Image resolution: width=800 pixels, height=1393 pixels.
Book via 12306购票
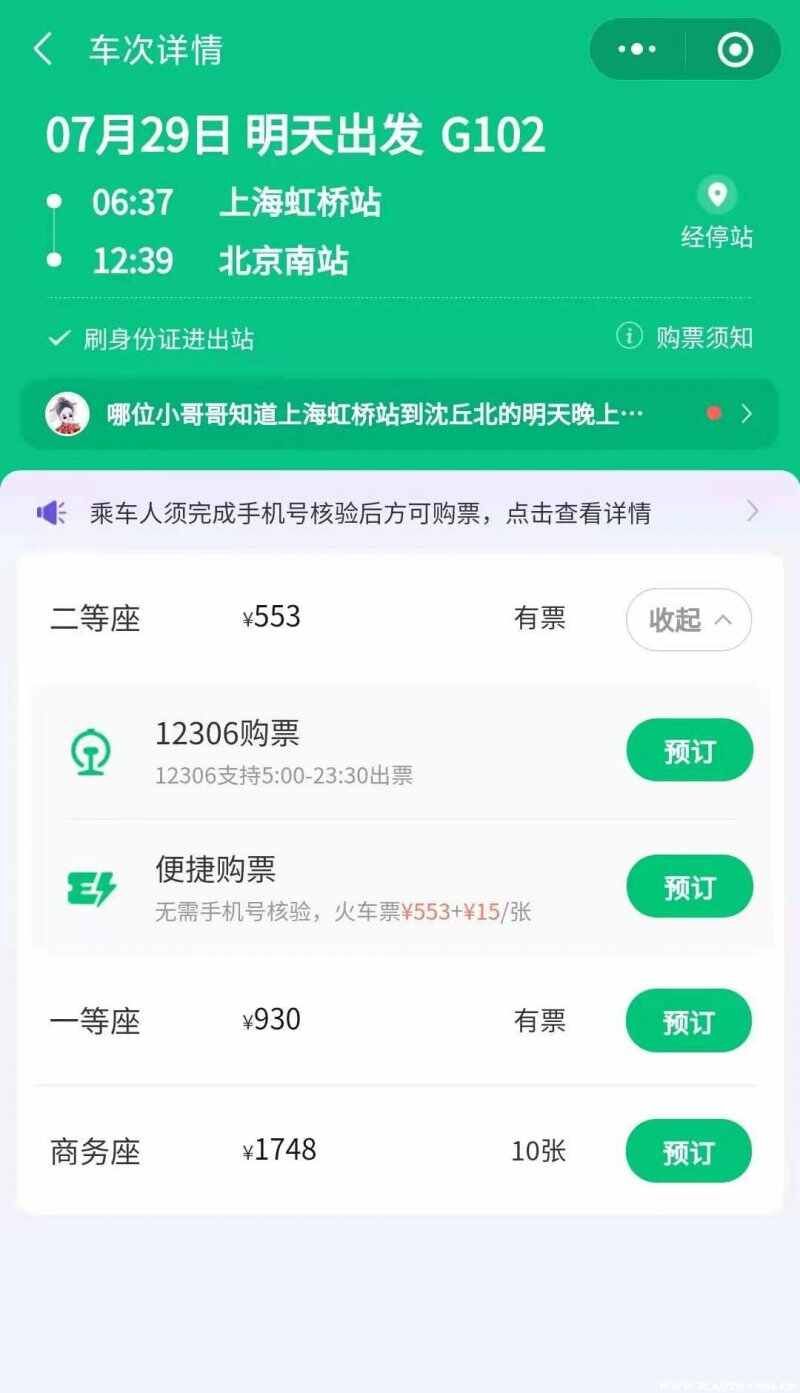click(689, 750)
